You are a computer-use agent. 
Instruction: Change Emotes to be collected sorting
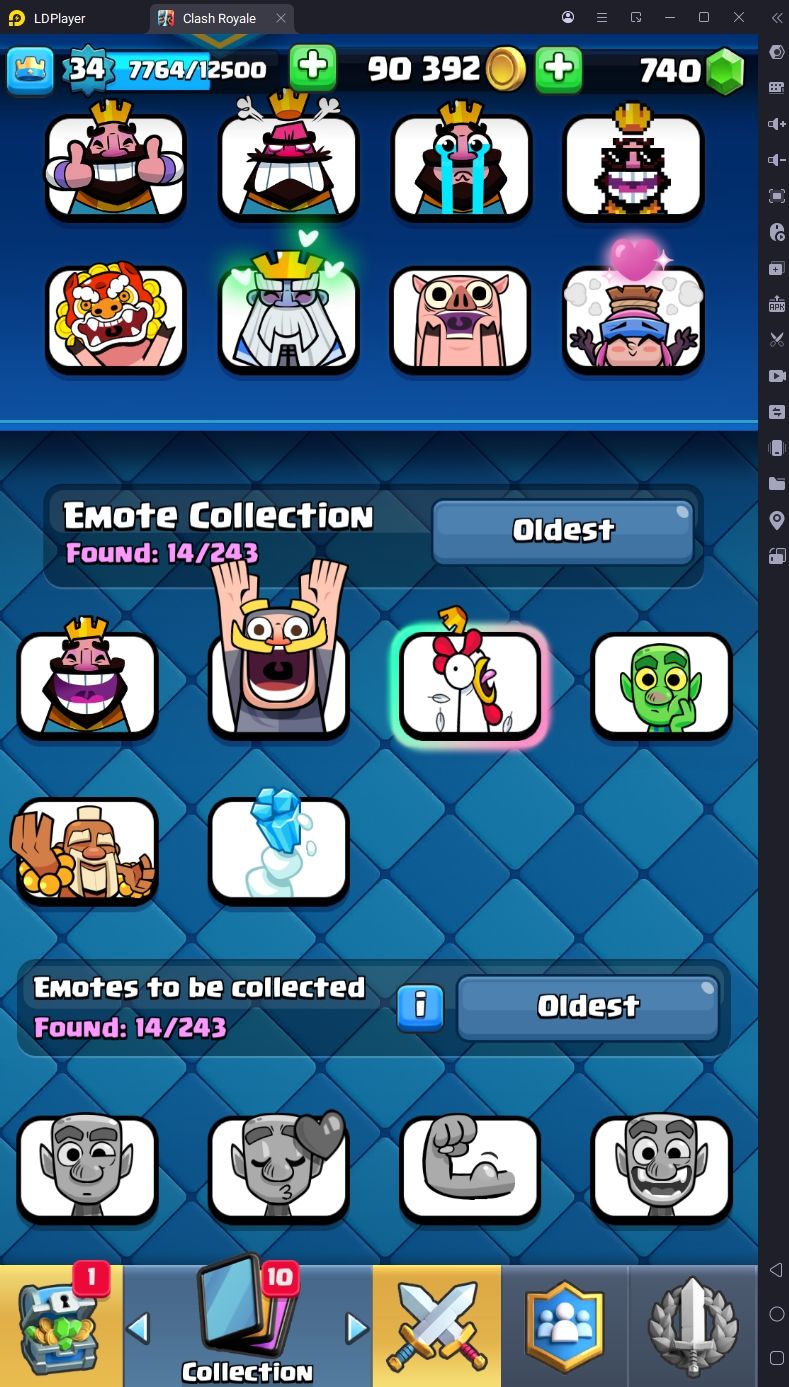[x=588, y=1007]
